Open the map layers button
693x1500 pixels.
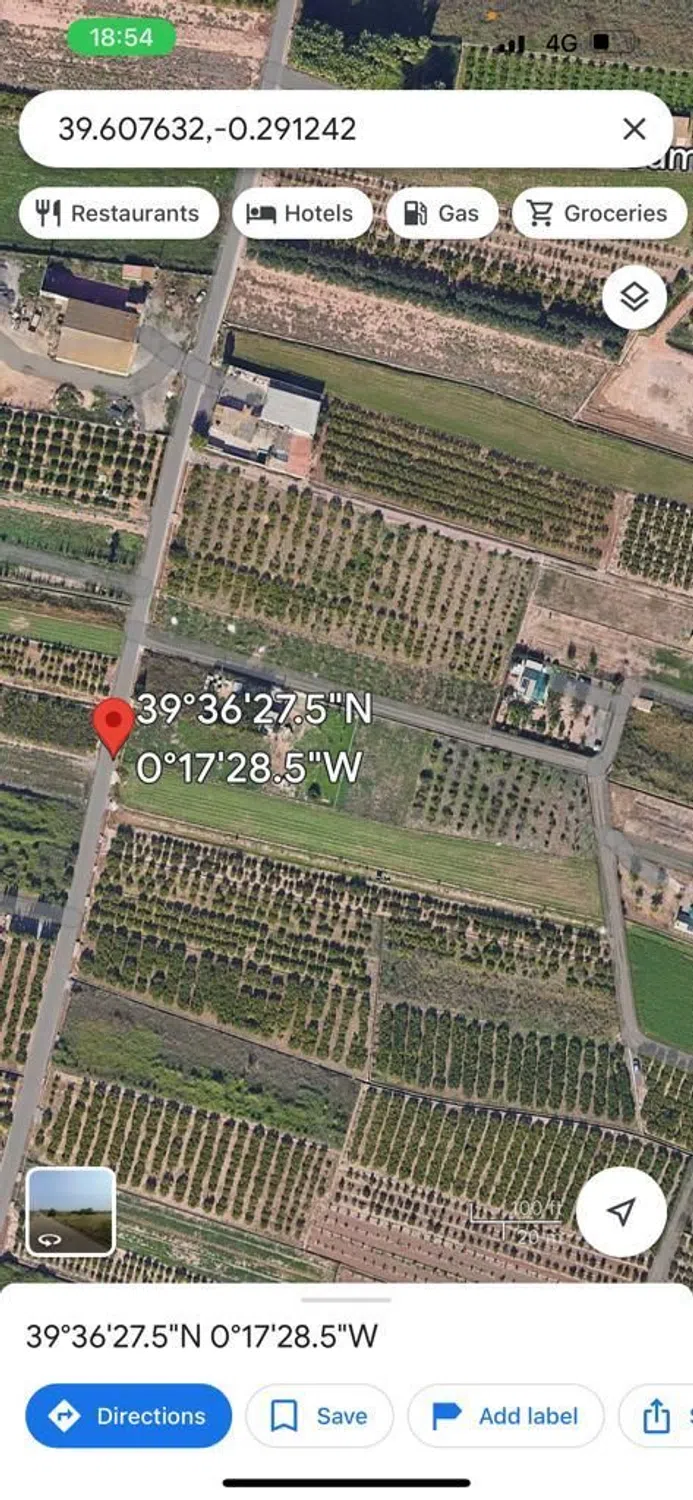[634, 297]
